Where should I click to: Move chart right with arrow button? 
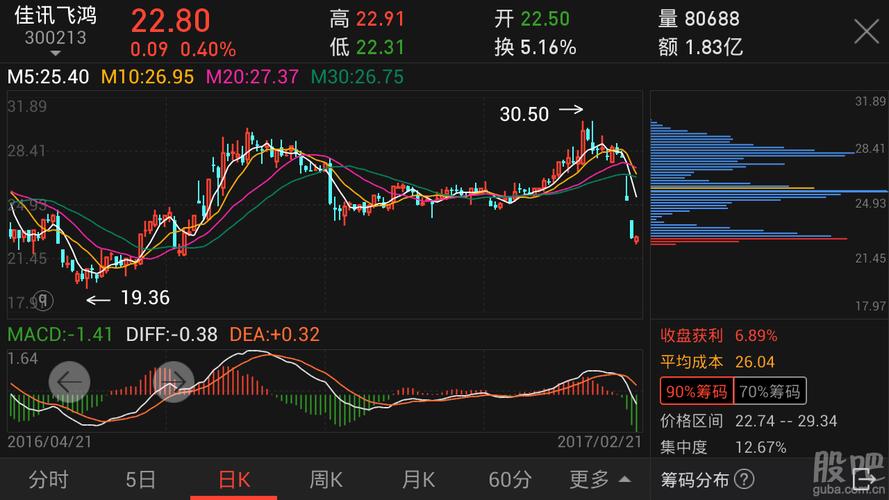(x=174, y=381)
